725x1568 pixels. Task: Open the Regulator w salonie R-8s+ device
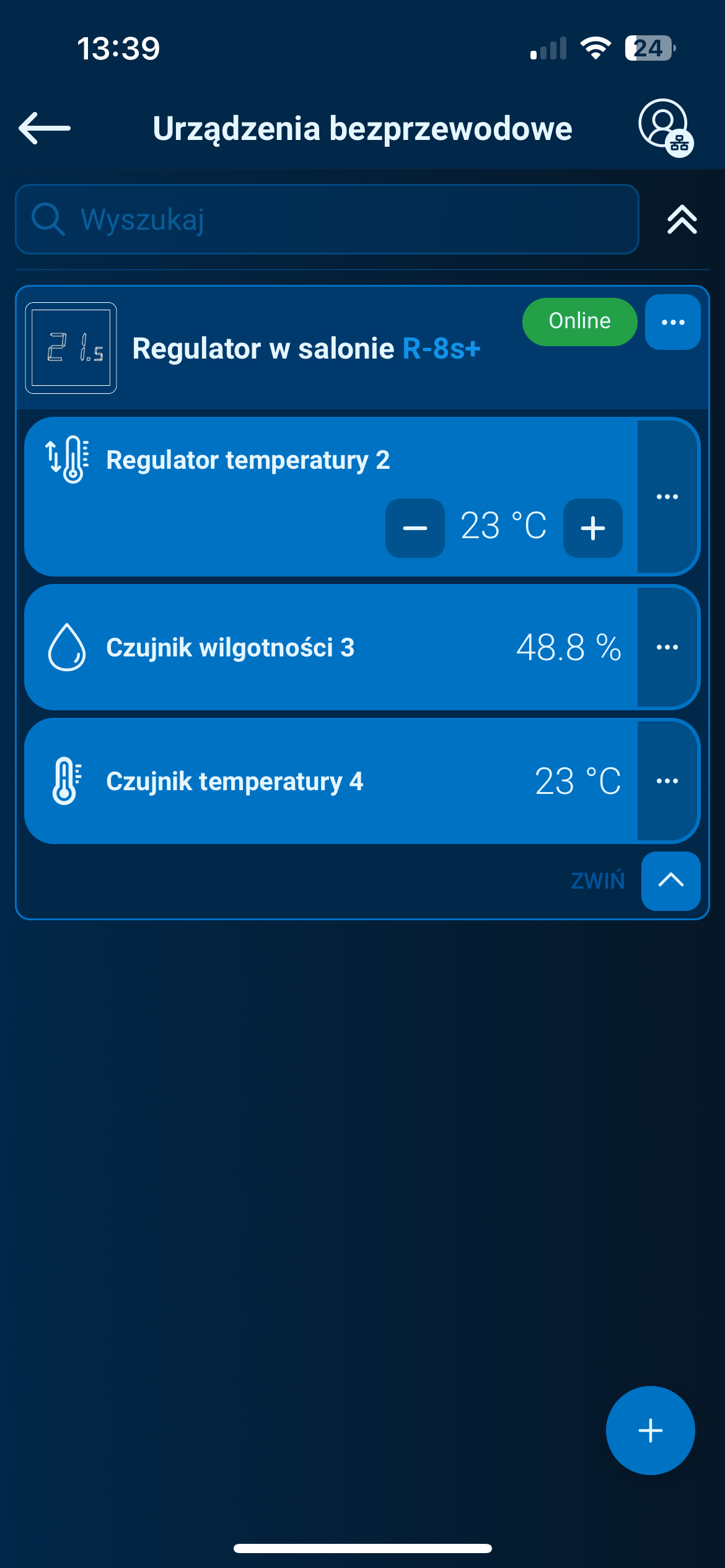point(306,349)
